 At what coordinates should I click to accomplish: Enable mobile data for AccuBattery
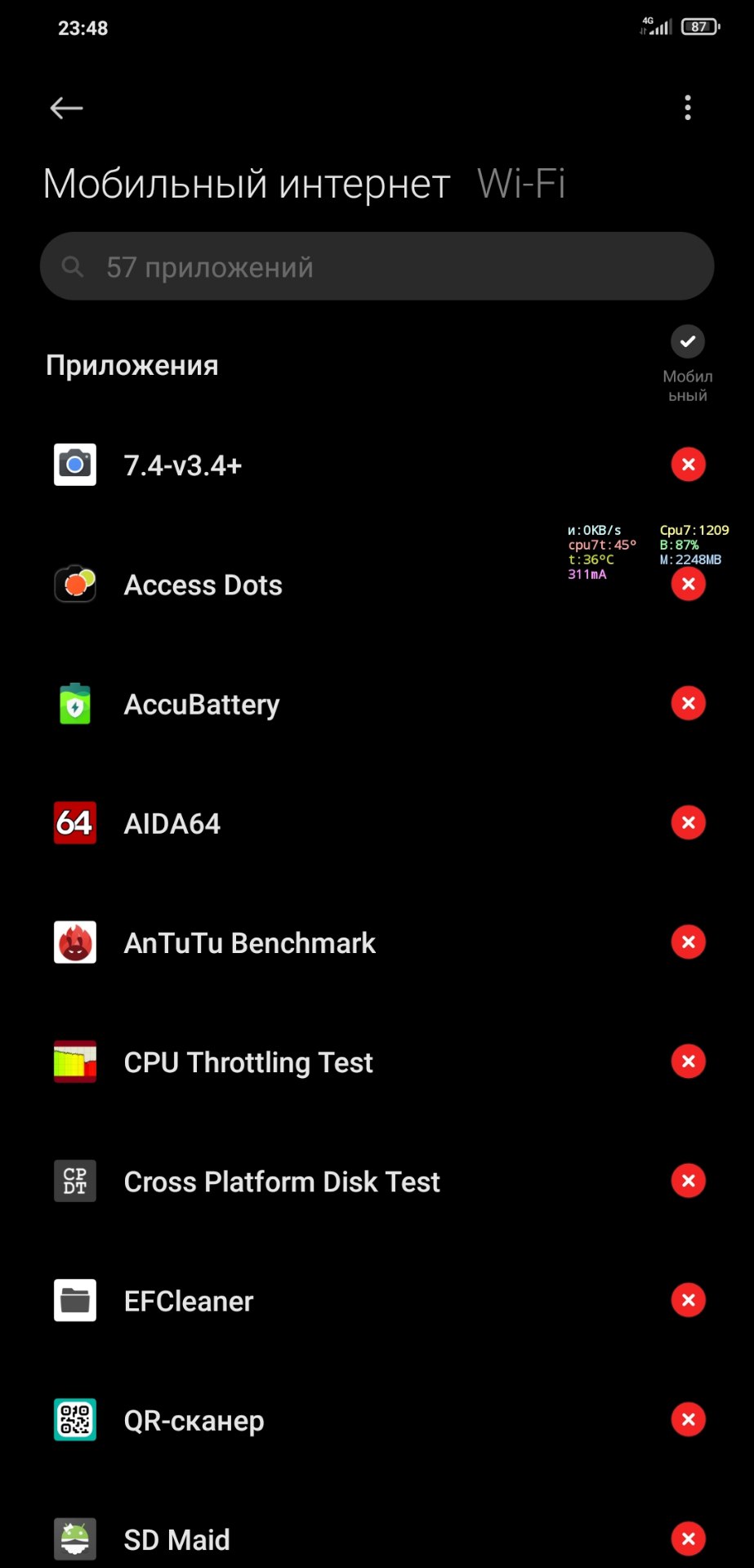tap(688, 703)
